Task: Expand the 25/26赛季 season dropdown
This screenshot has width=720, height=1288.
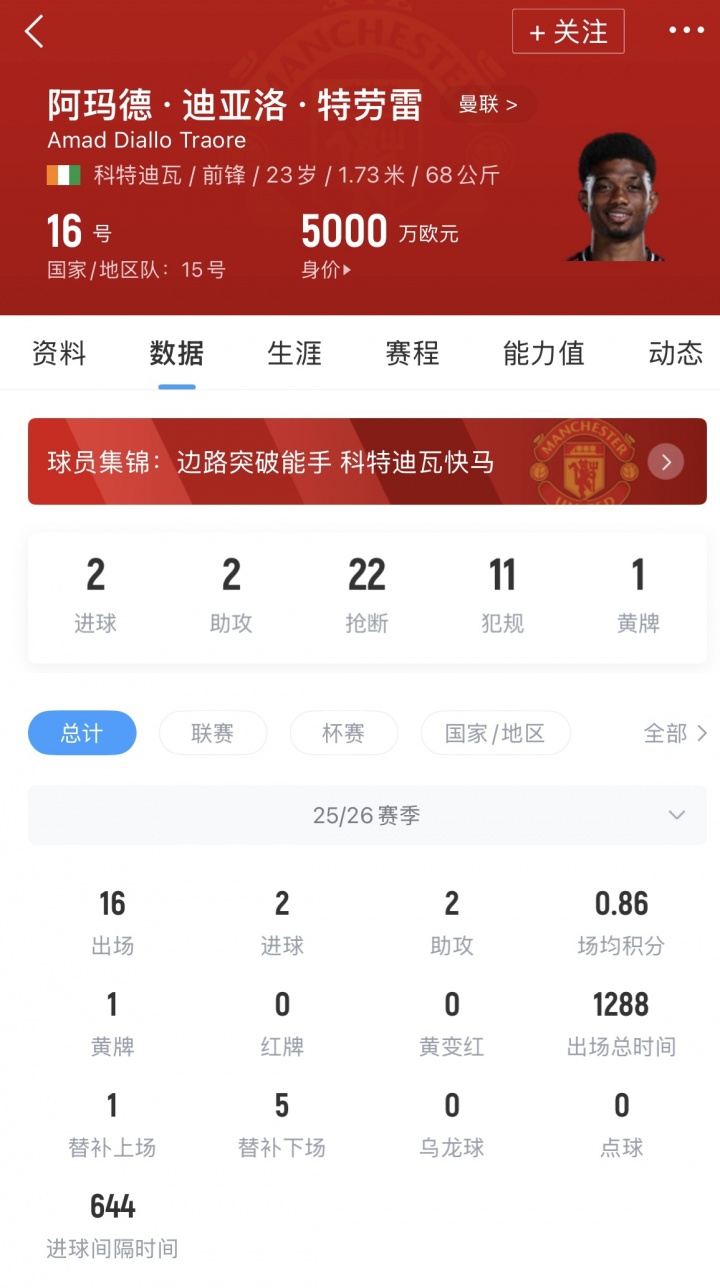Action: pyautogui.click(x=367, y=815)
